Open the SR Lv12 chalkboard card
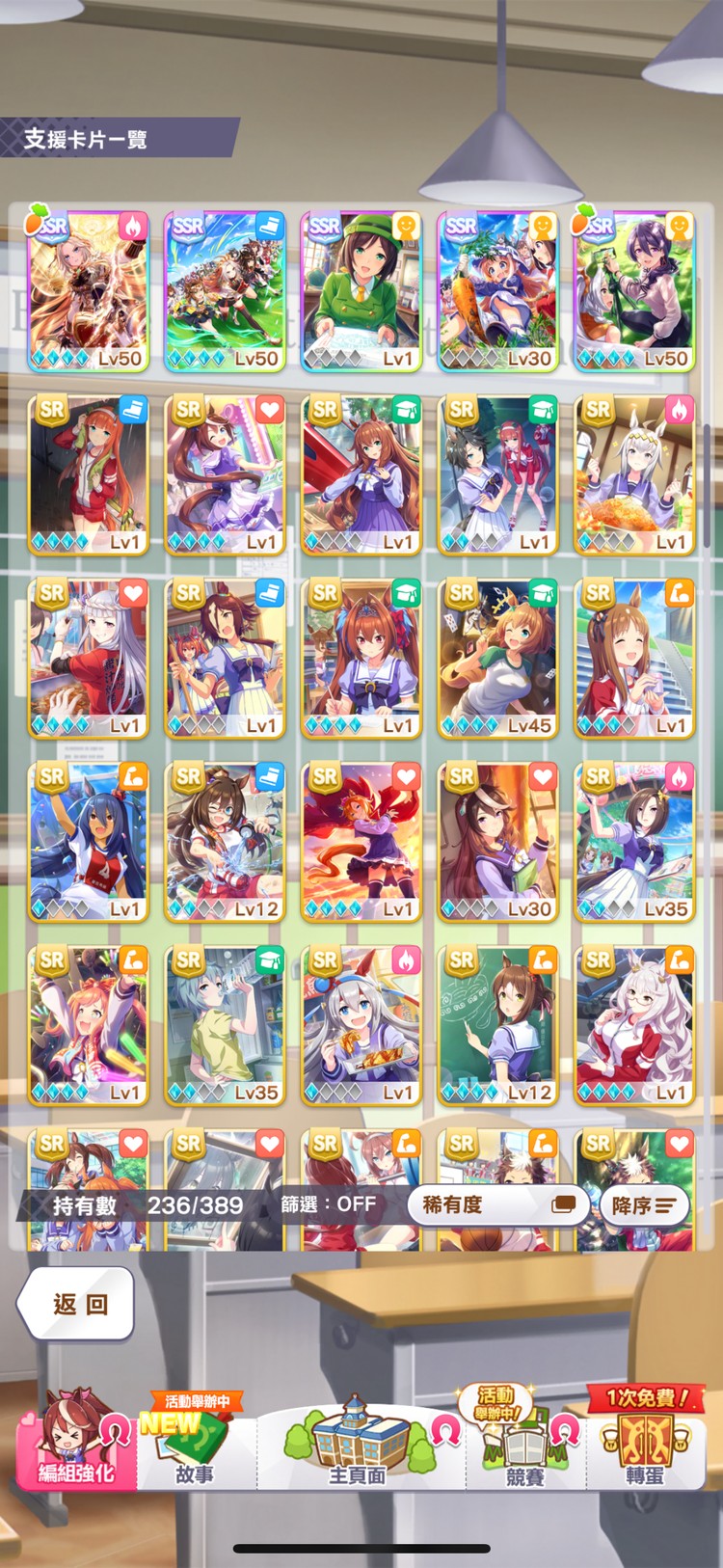The height and width of the screenshot is (1568, 723). coord(497,1026)
